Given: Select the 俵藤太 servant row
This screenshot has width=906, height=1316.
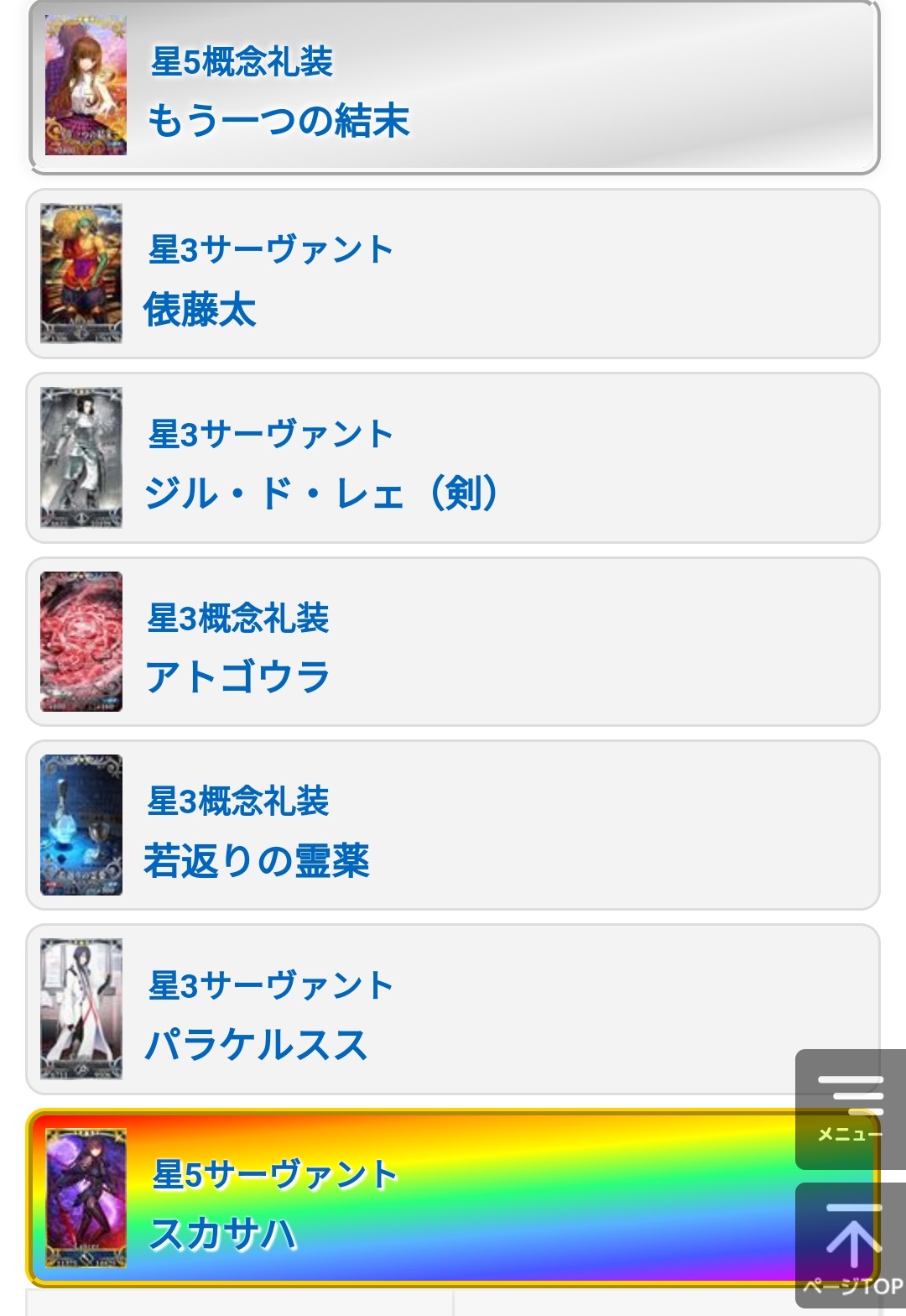Looking at the screenshot, I should pyautogui.click(x=453, y=274).
